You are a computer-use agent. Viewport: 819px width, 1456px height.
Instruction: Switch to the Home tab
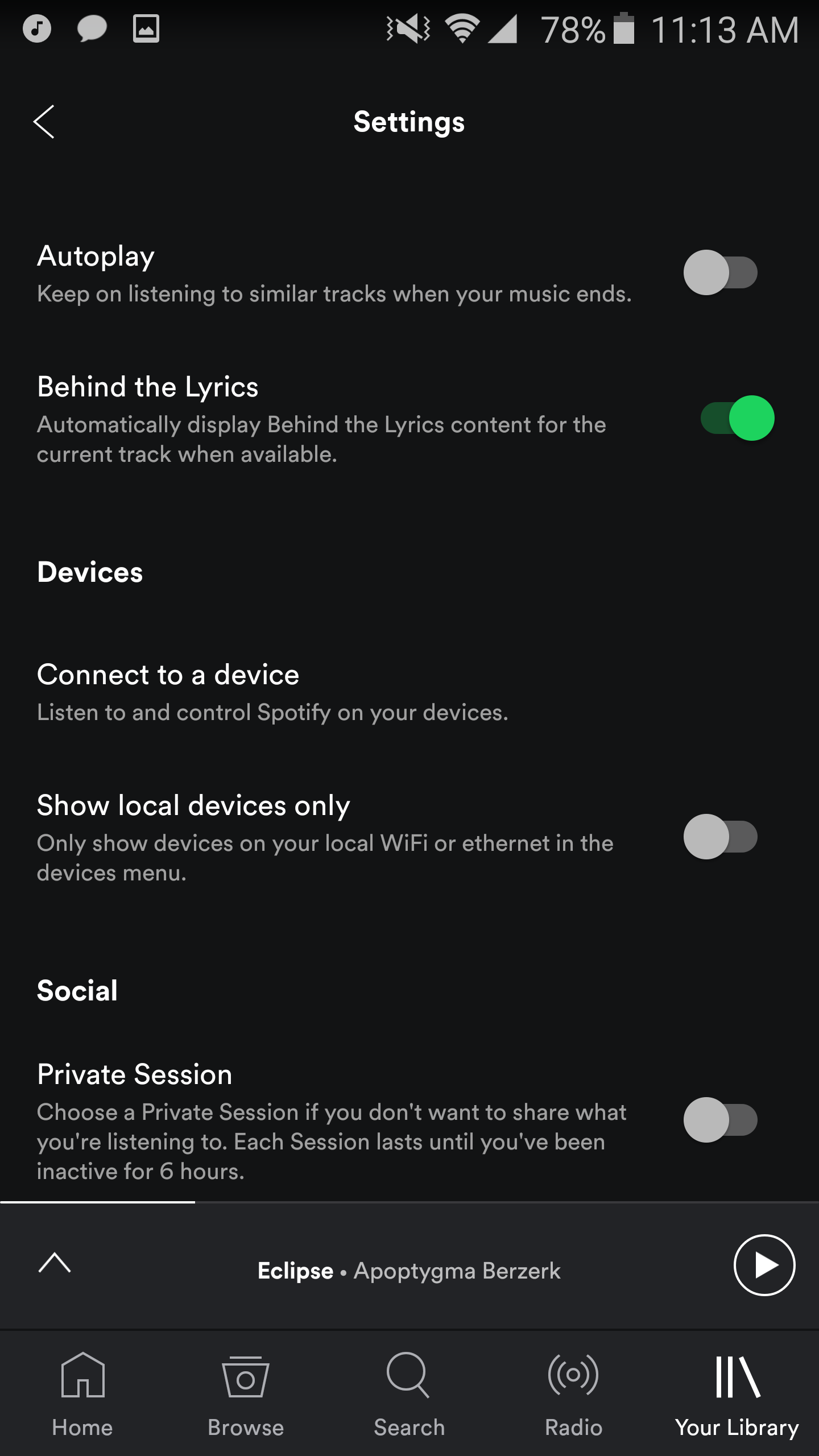click(x=82, y=1393)
